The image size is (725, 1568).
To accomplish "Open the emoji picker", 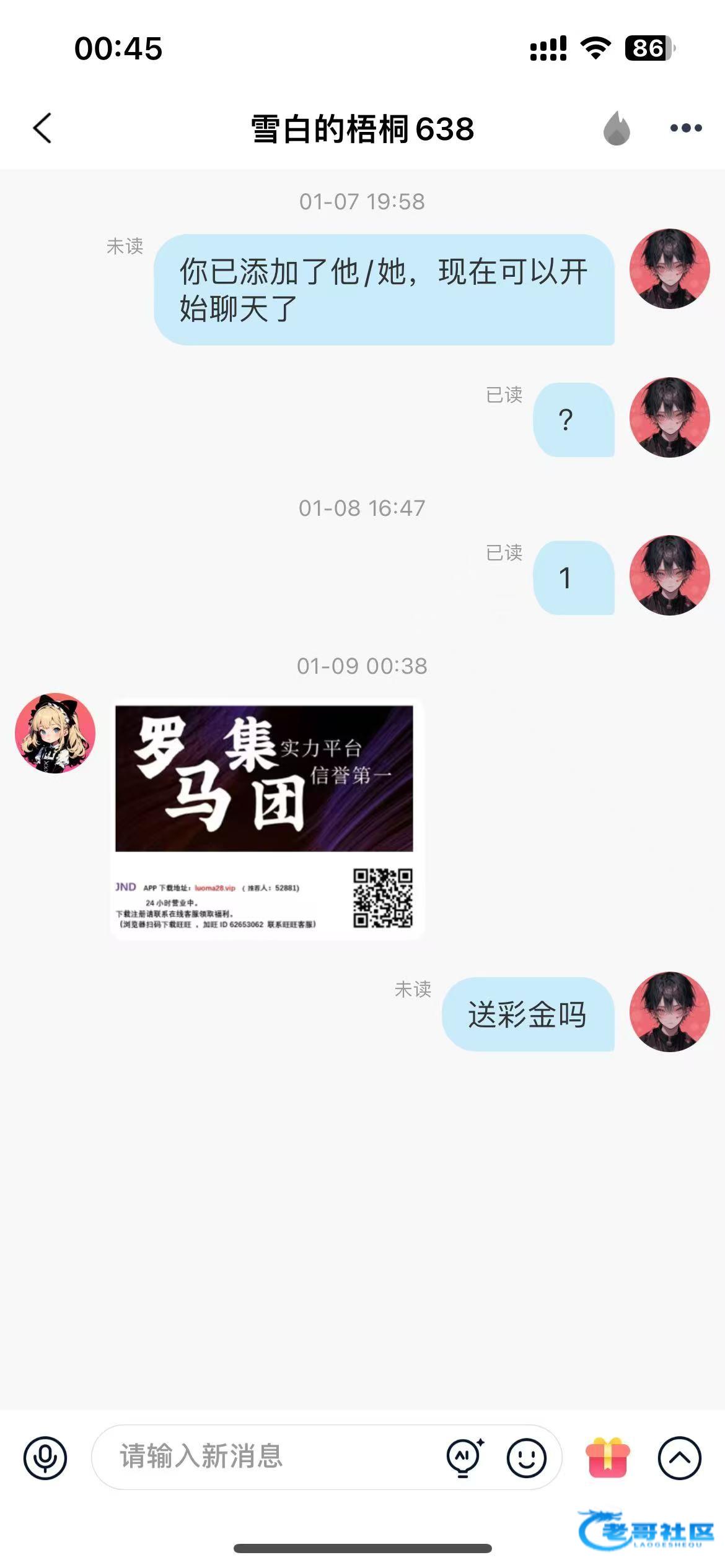I will pyautogui.click(x=527, y=1458).
